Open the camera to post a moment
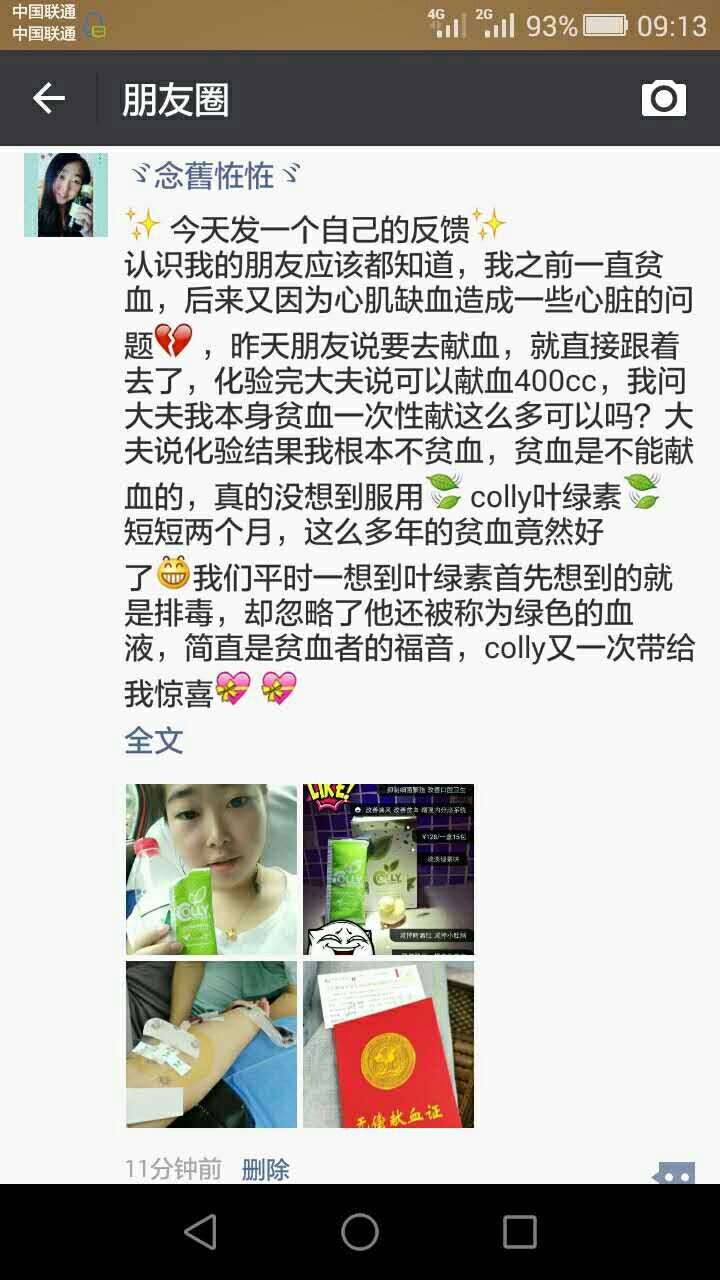This screenshot has height=1280, width=720. (x=663, y=98)
